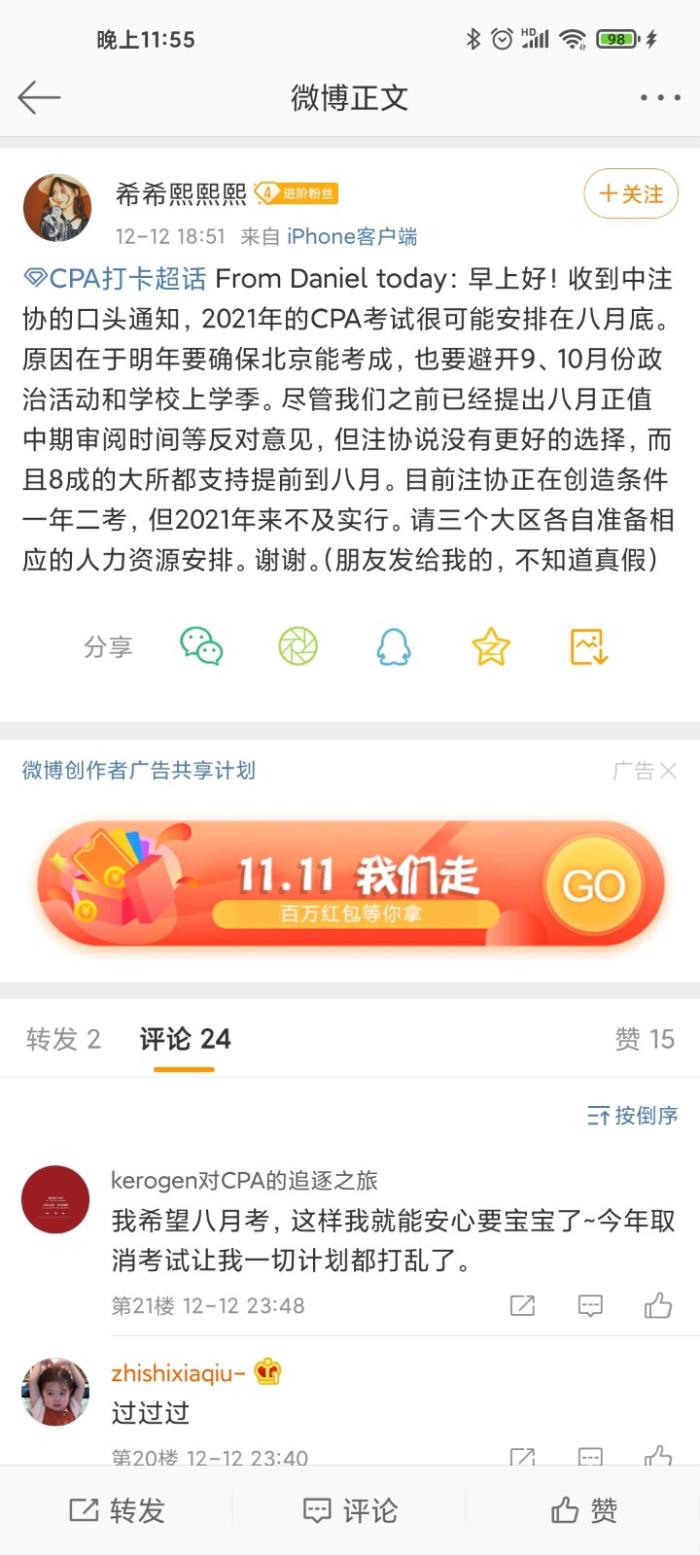The width and height of the screenshot is (700, 1555).
Task: Repost via bottom 转发 button
Action: click(117, 1510)
